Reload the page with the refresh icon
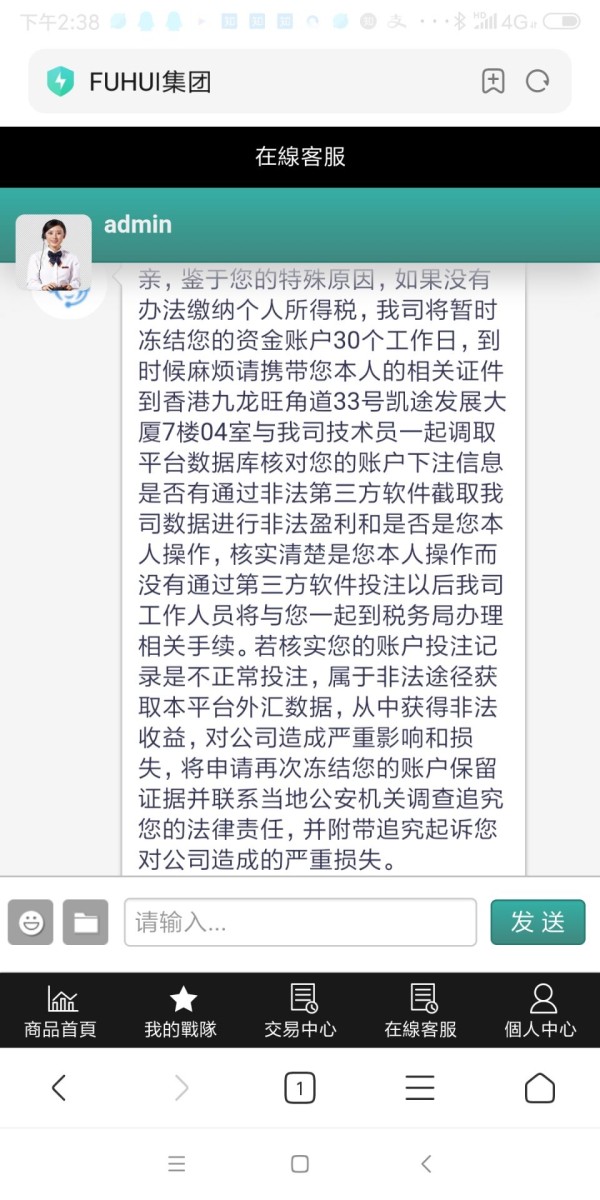 click(538, 81)
